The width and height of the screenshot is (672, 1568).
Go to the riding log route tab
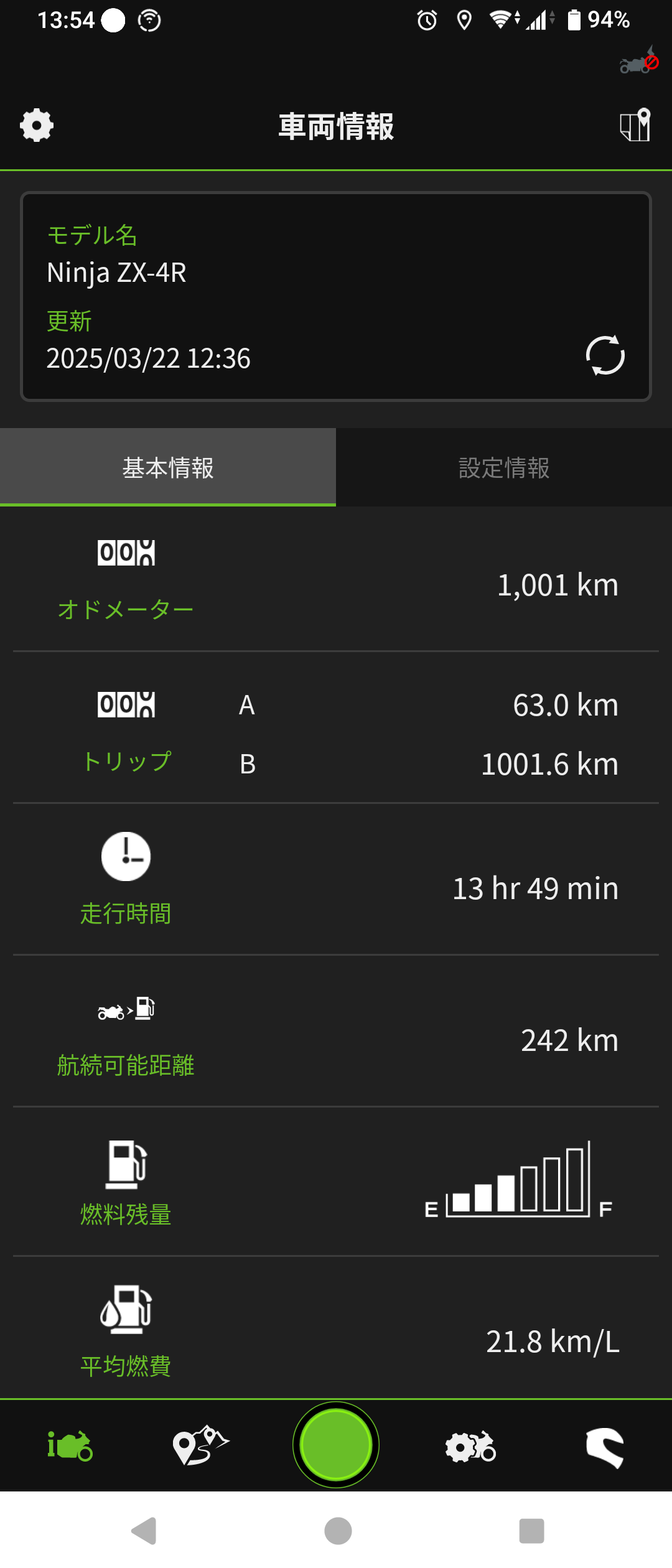200,1445
